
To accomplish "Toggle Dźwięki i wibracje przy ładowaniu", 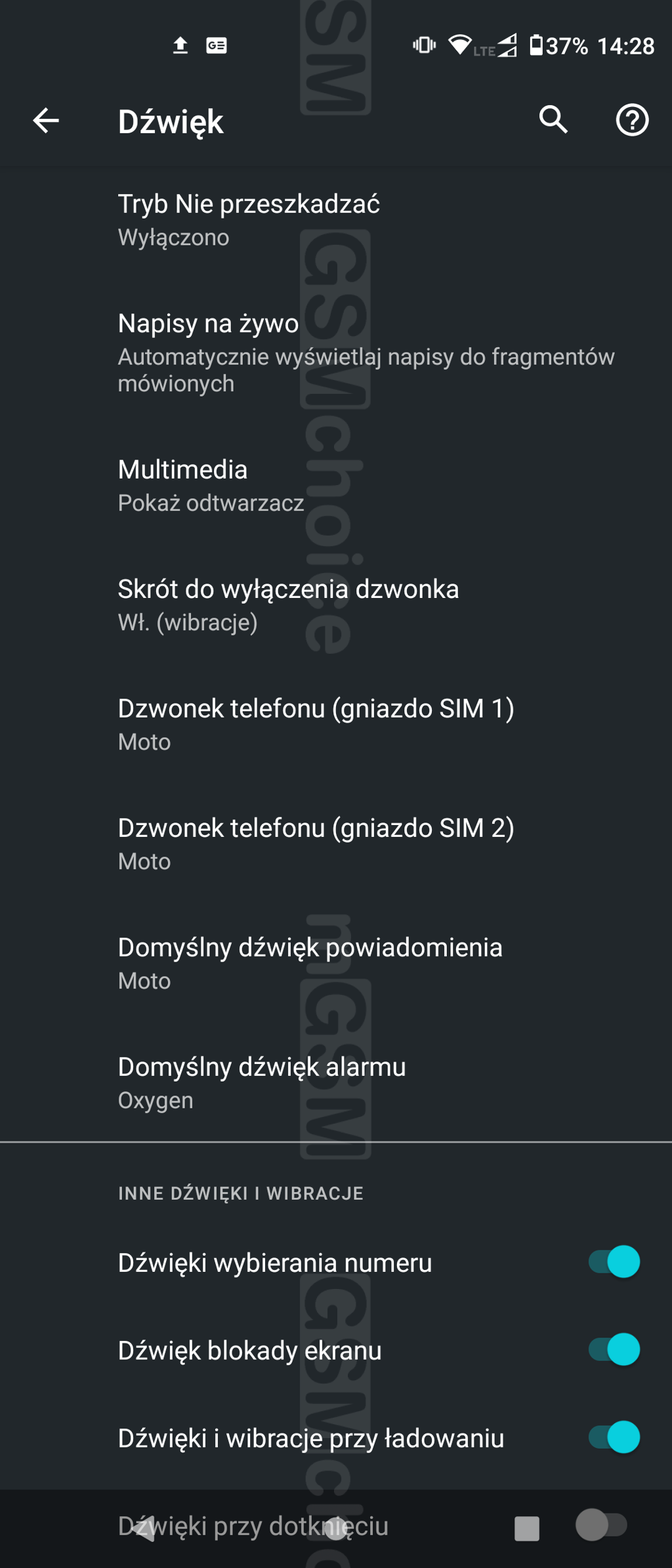I will pos(614,1437).
